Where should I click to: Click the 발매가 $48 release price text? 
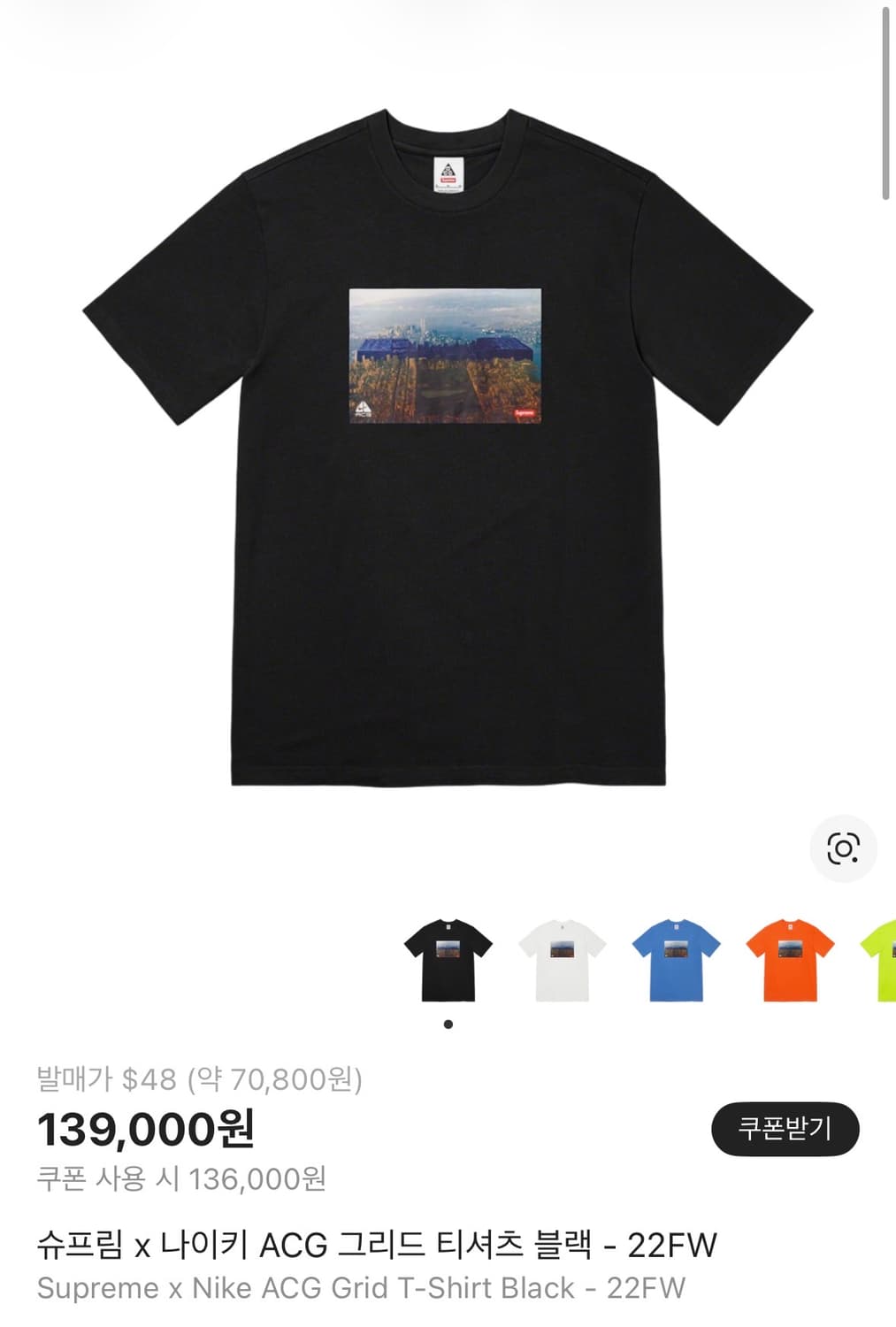(x=100, y=1078)
